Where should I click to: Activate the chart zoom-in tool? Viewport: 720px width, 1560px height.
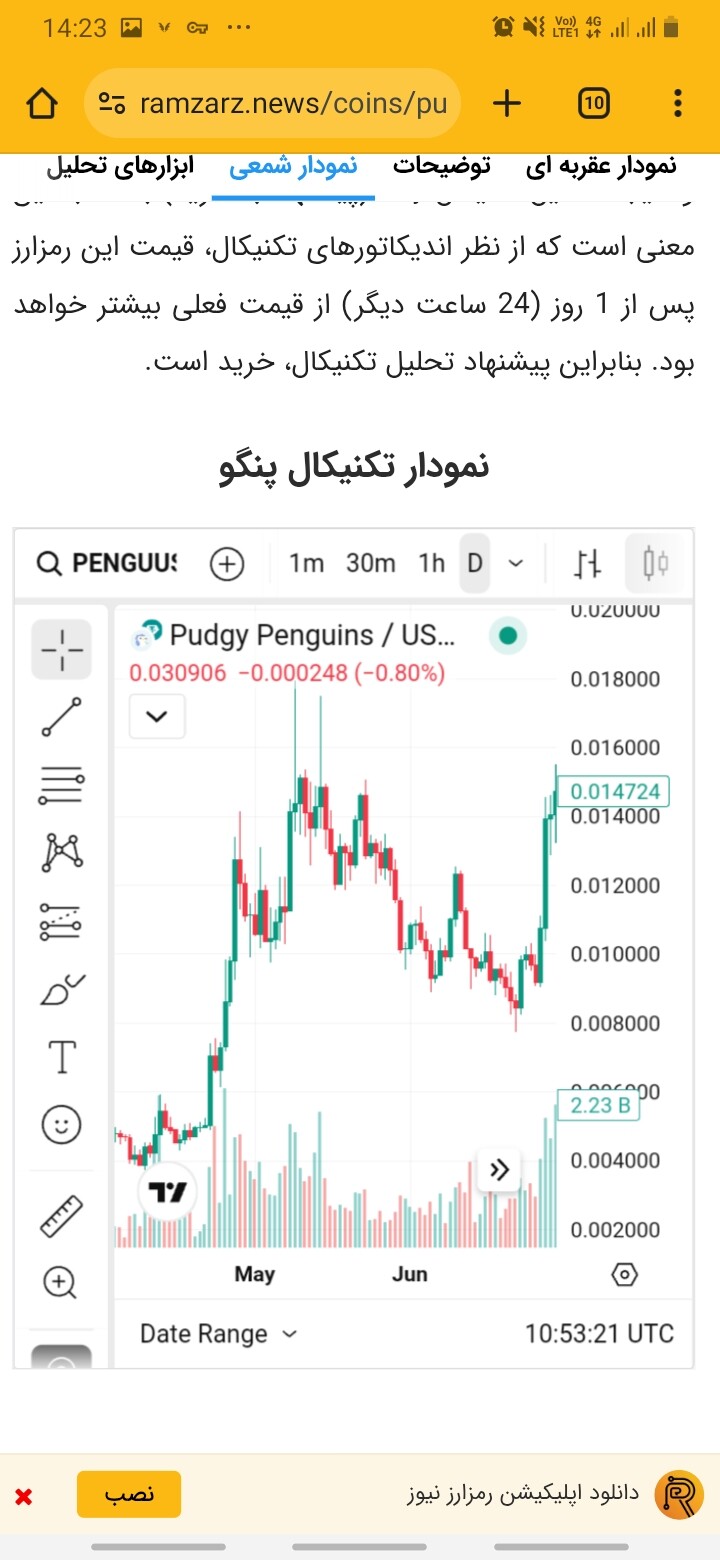coord(60,1281)
